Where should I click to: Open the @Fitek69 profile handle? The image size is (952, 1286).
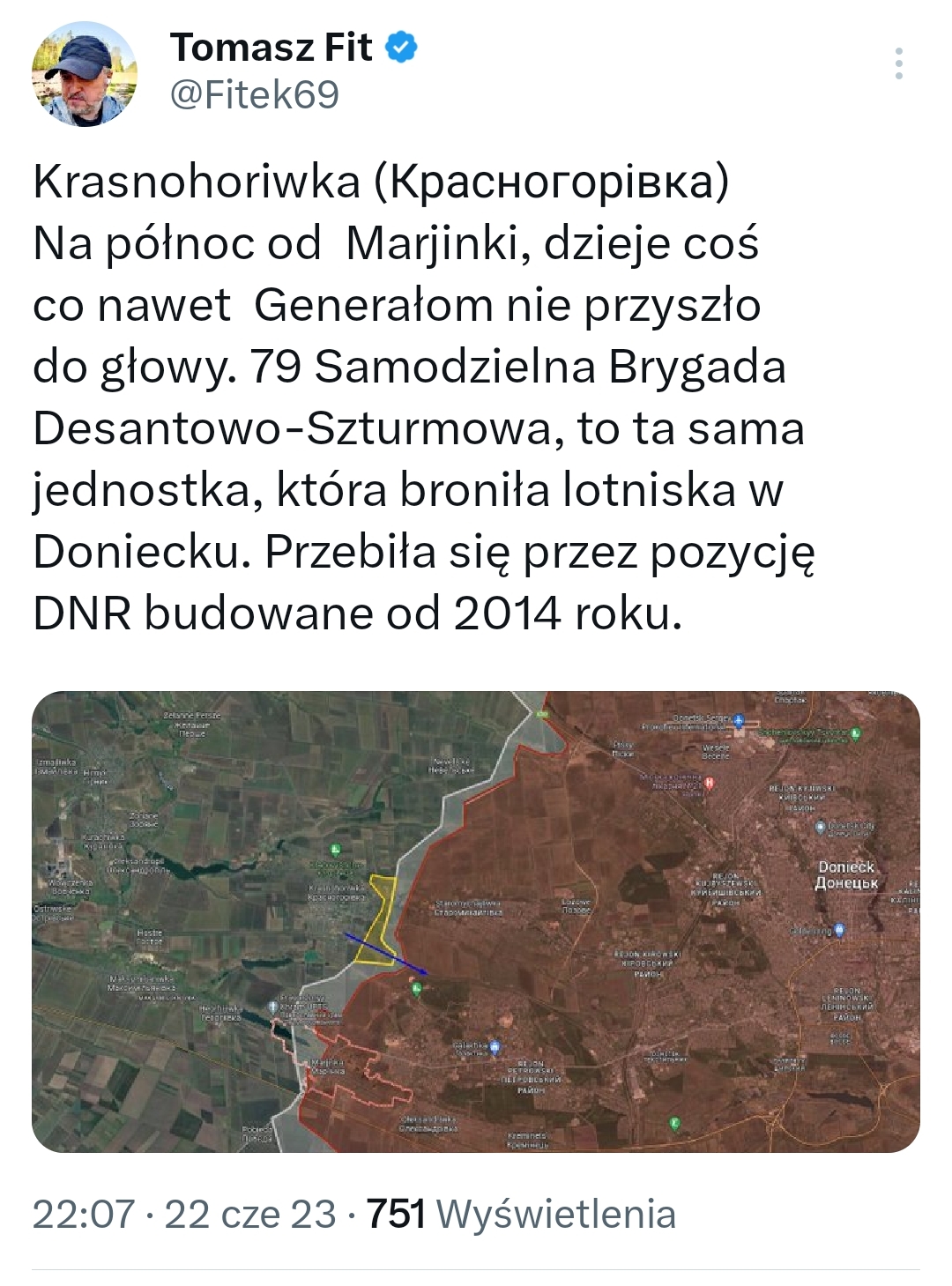pyautogui.click(x=254, y=95)
